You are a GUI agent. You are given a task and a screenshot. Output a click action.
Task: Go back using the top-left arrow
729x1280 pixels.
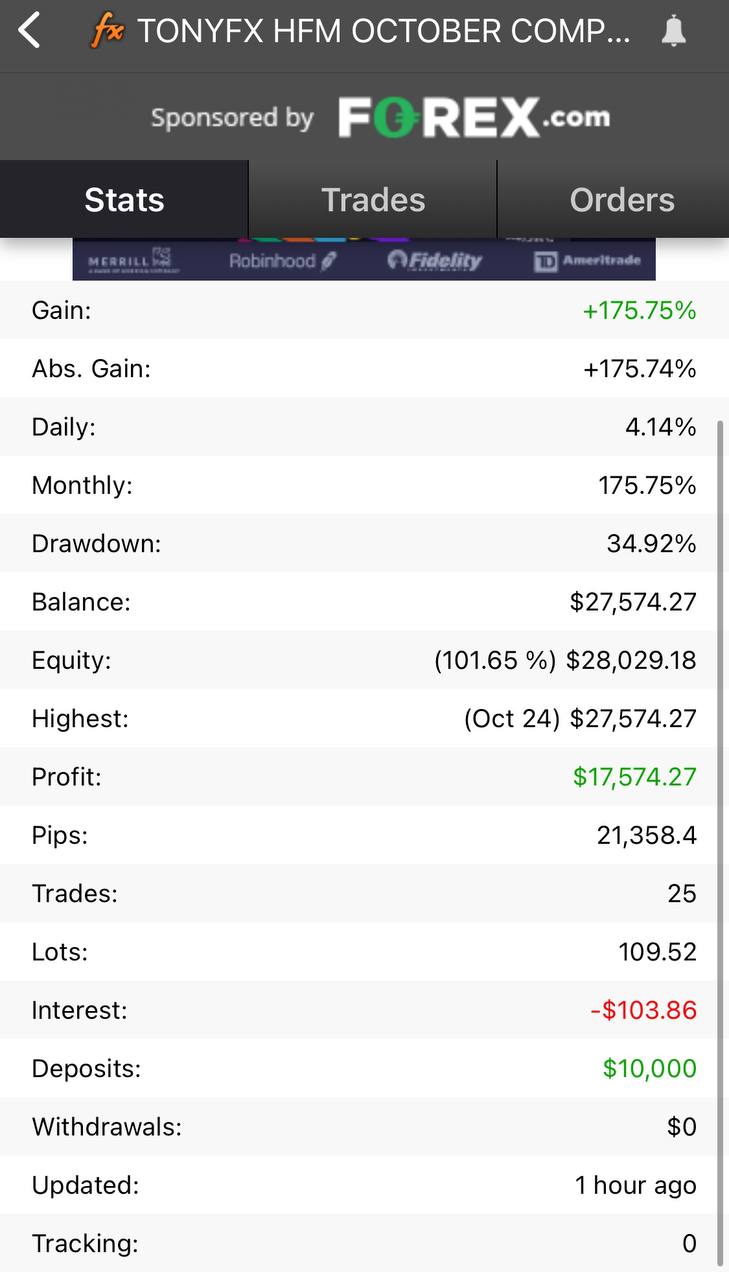click(30, 31)
